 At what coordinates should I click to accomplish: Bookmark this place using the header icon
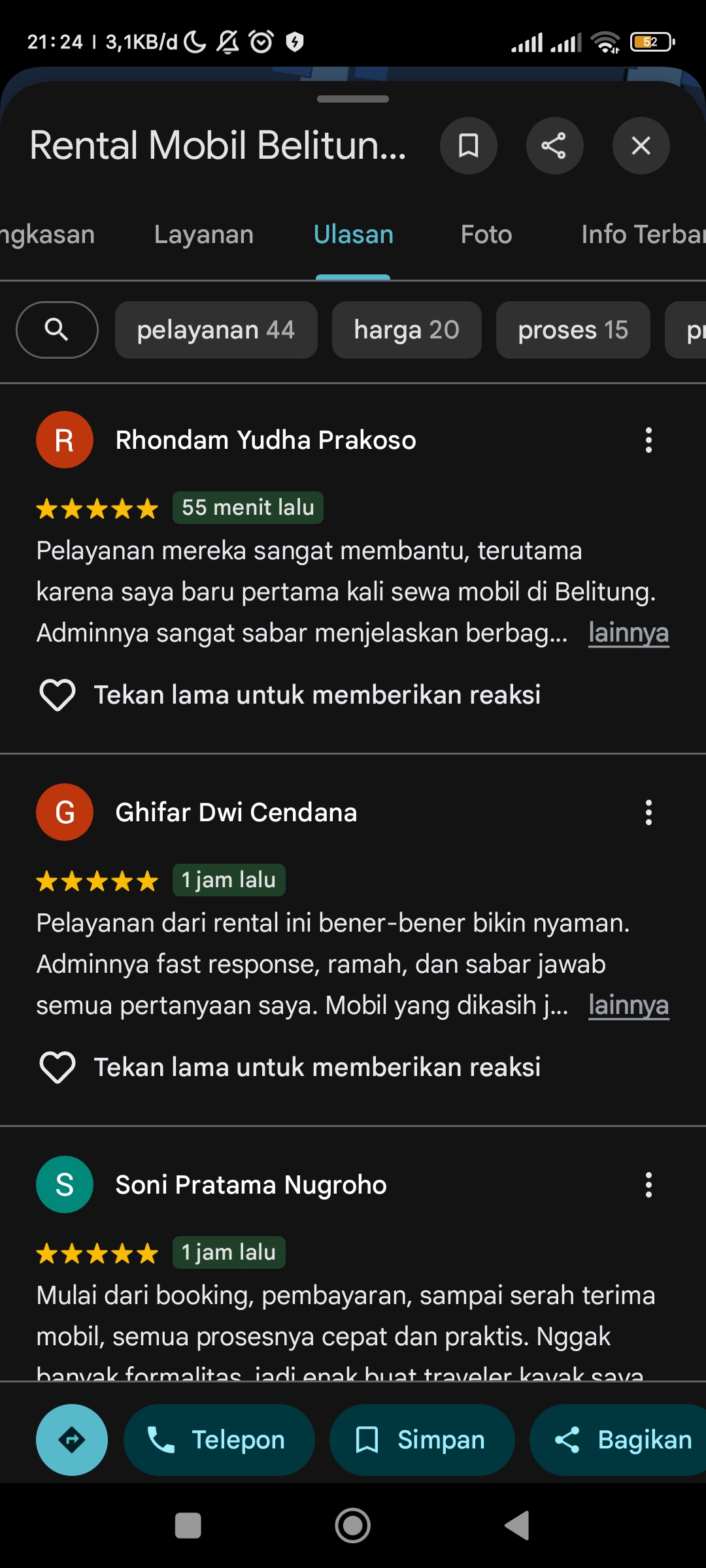(x=468, y=146)
